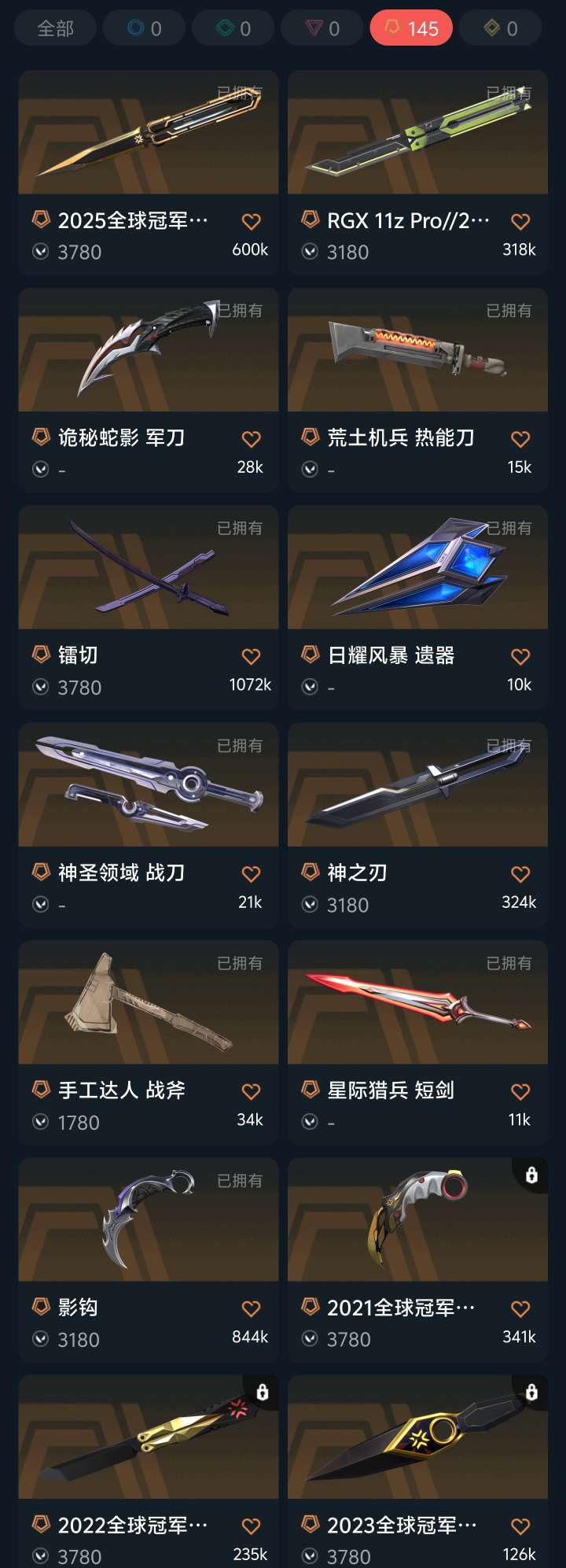Like the 荒土机兵 热能刀 skin
The width and height of the screenshot is (566, 1568).
pyautogui.click(x=520, y=439)
